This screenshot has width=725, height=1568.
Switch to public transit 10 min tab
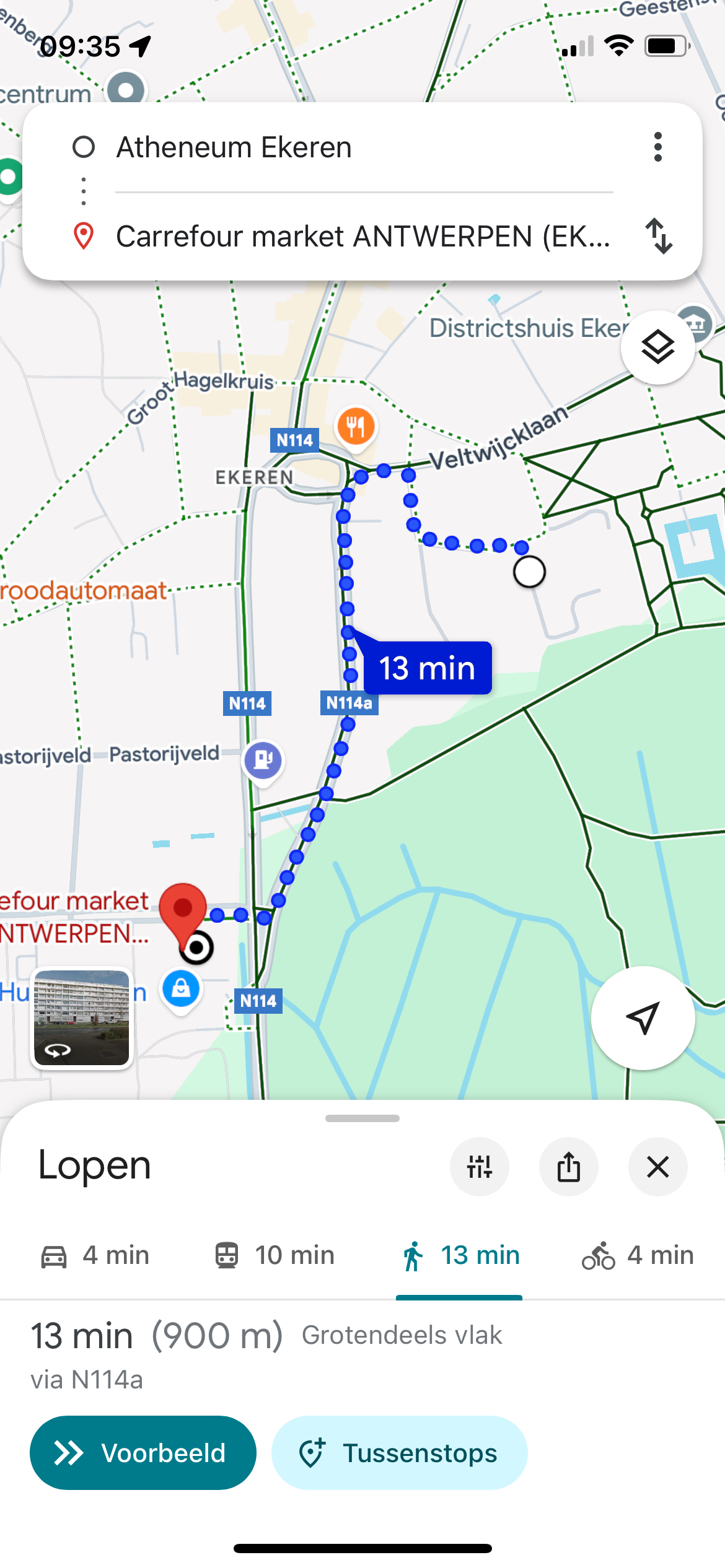click(x=275, y=1256)
